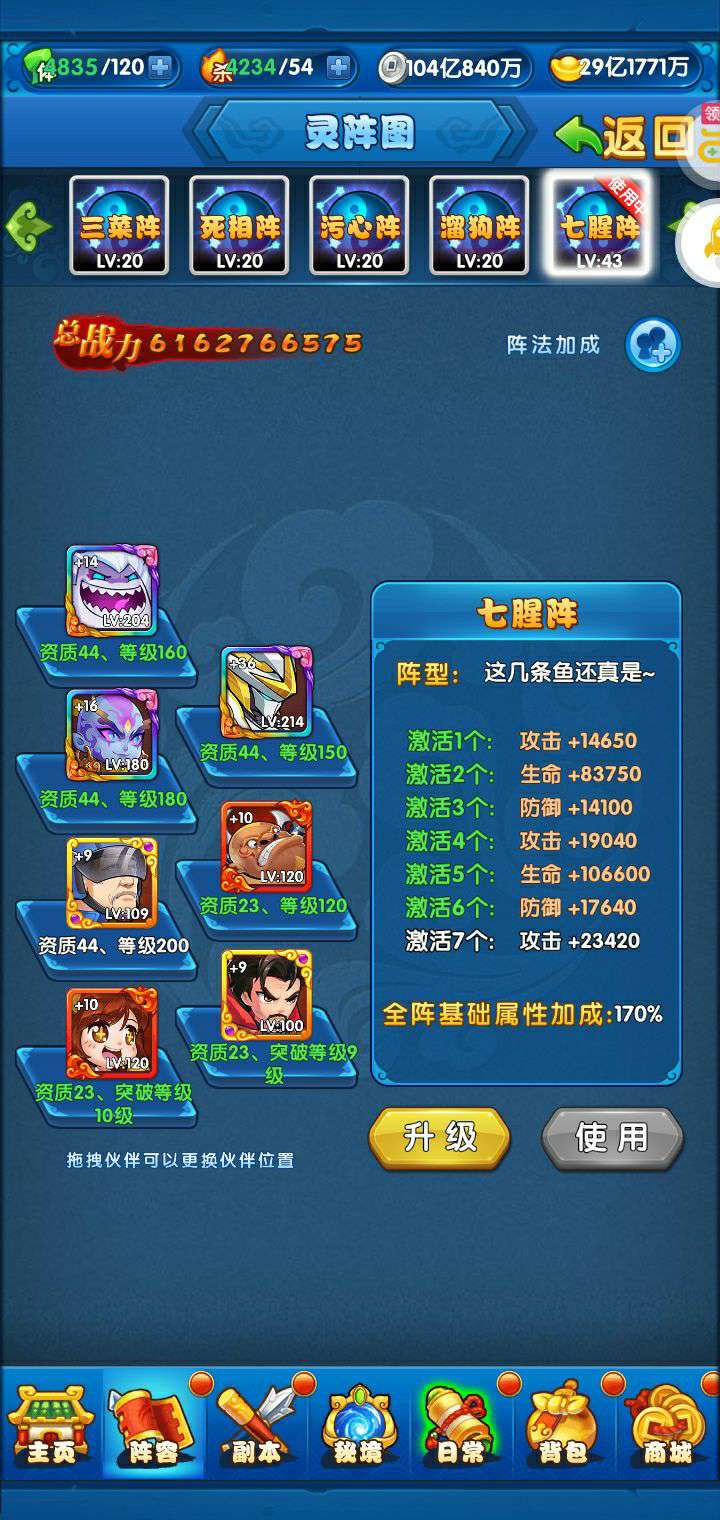Select the 三菜阵 formation
The width and height of the screenshot is (720, 1520).
coord(119,225)
